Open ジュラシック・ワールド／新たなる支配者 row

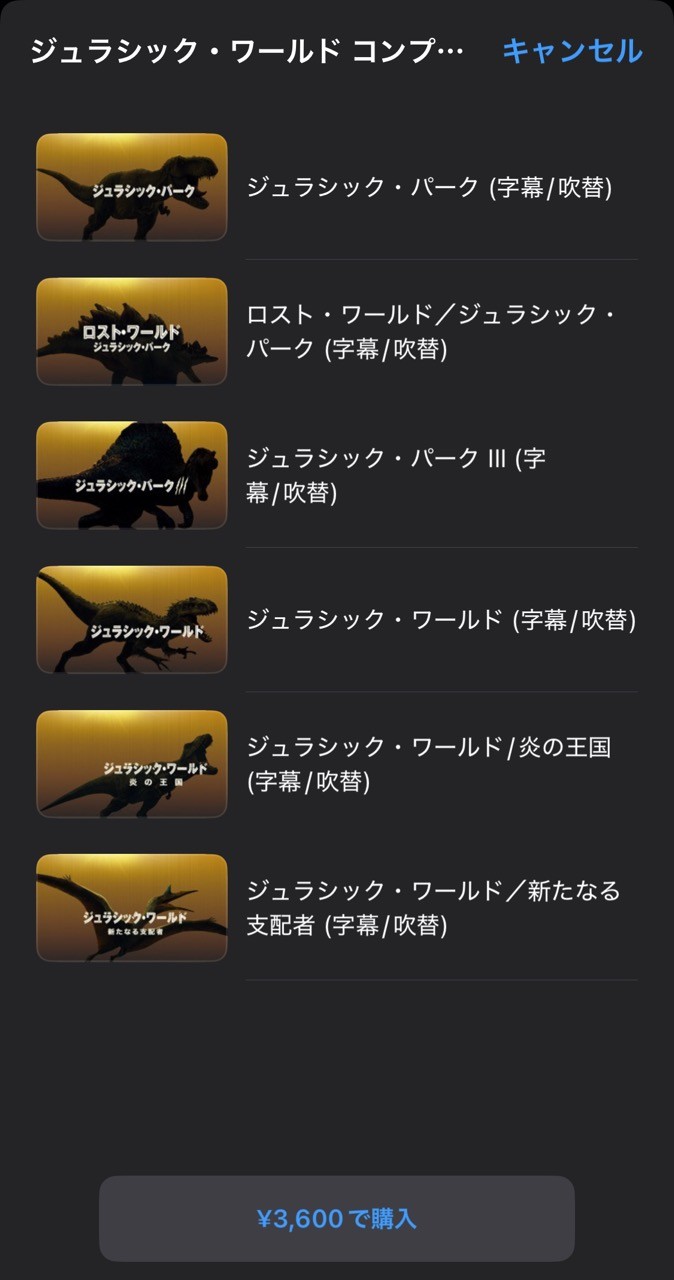[x=337, y=908]
